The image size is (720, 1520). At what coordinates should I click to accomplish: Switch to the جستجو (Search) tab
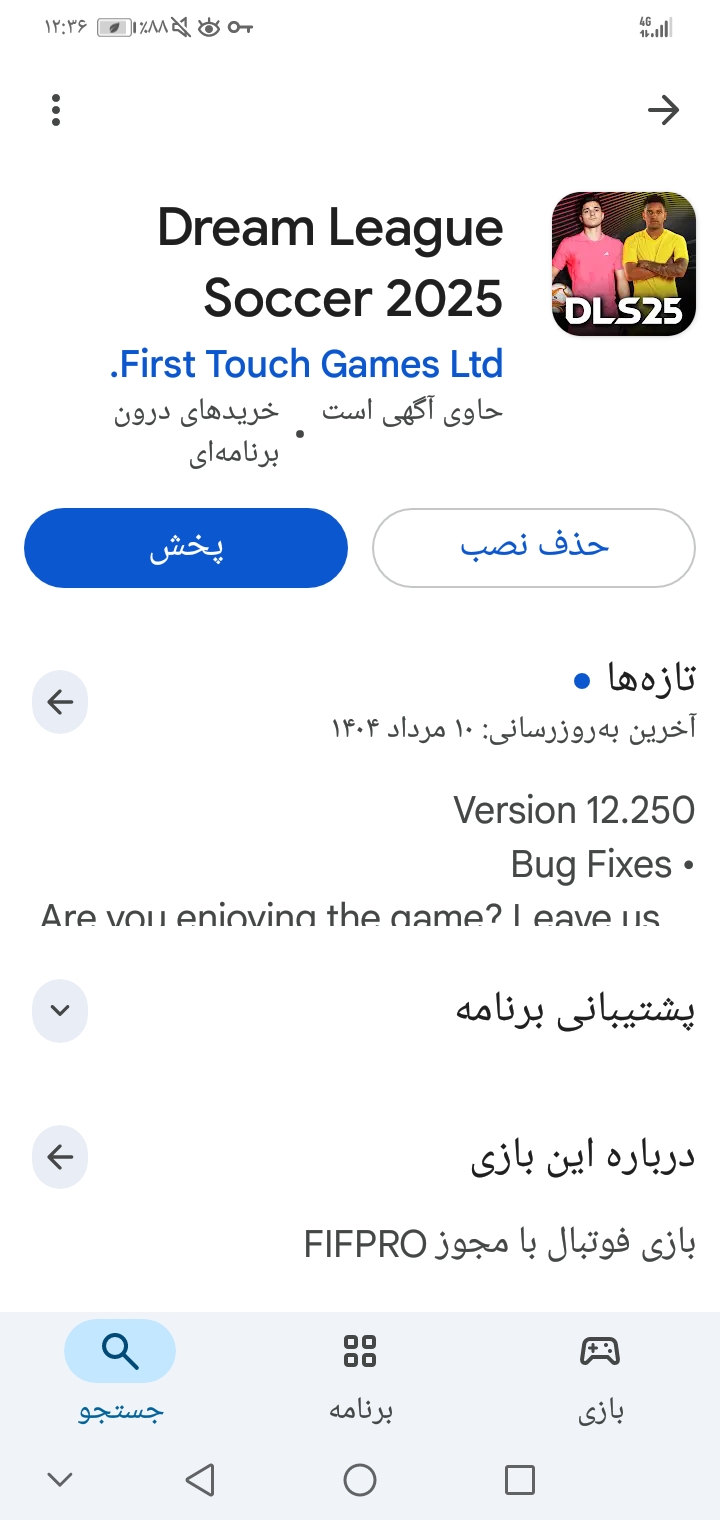pos(120,1370)
